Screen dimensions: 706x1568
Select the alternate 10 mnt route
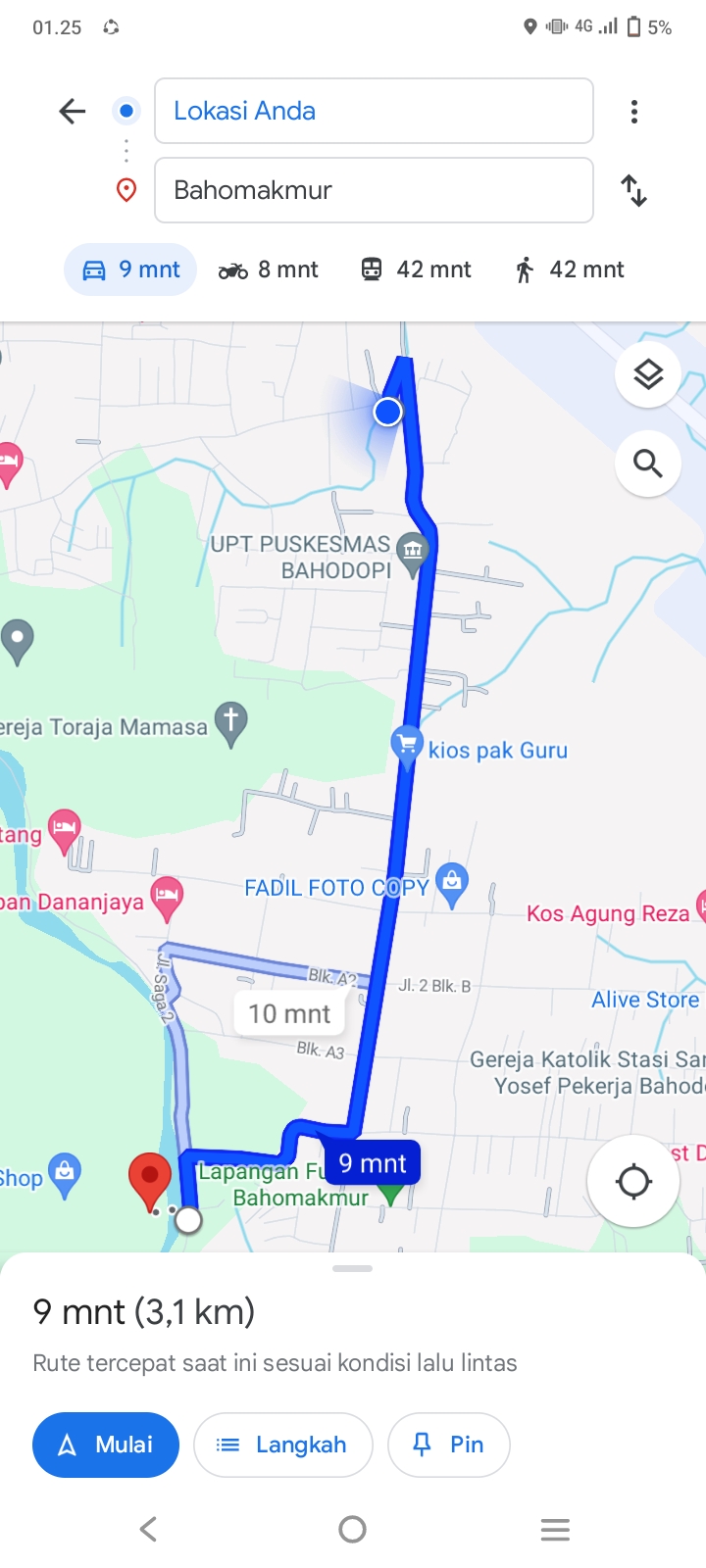pyautogui.click(x=289, y=1013)
